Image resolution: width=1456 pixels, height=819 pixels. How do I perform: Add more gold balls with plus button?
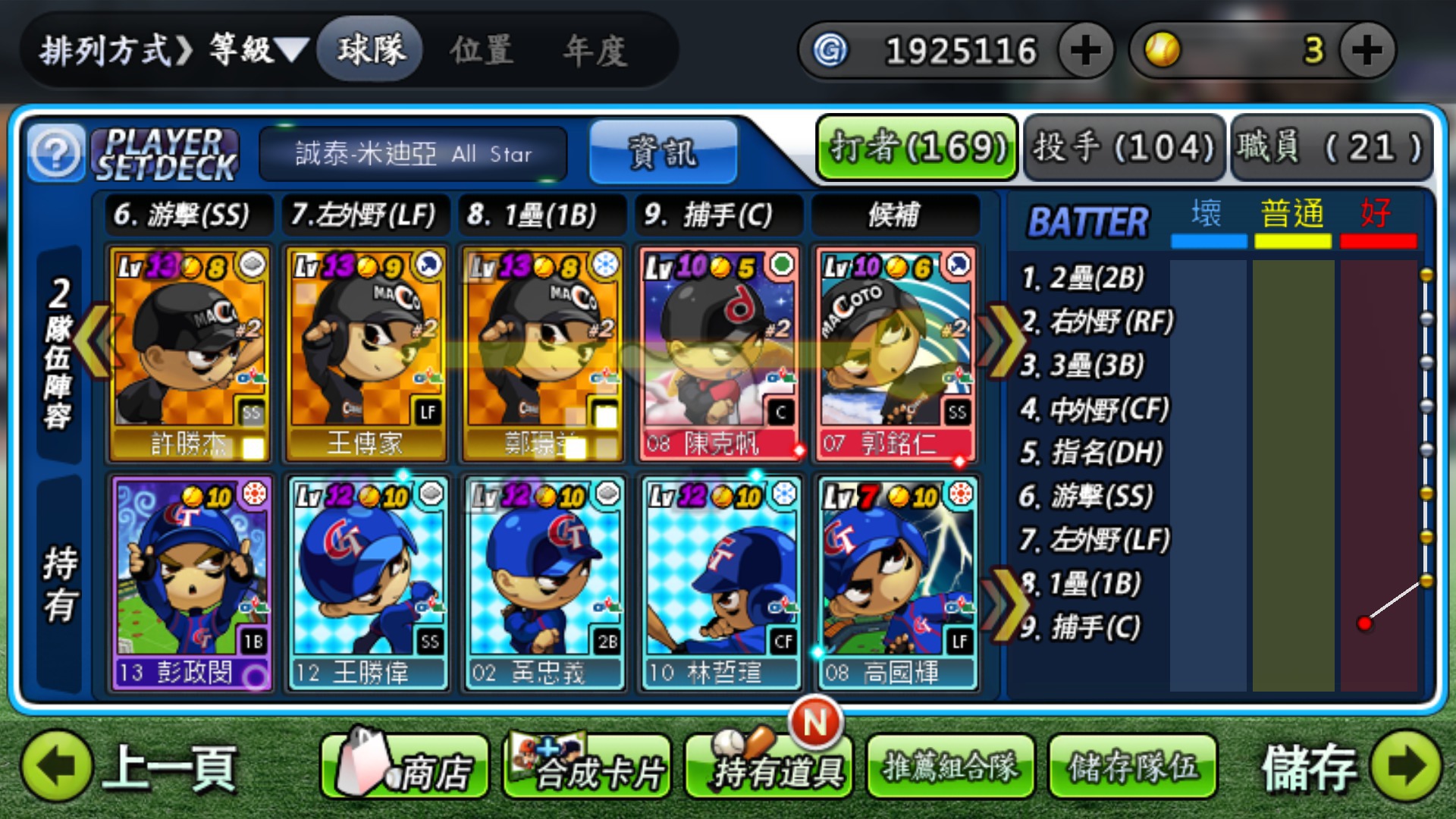coord(1367,50)
